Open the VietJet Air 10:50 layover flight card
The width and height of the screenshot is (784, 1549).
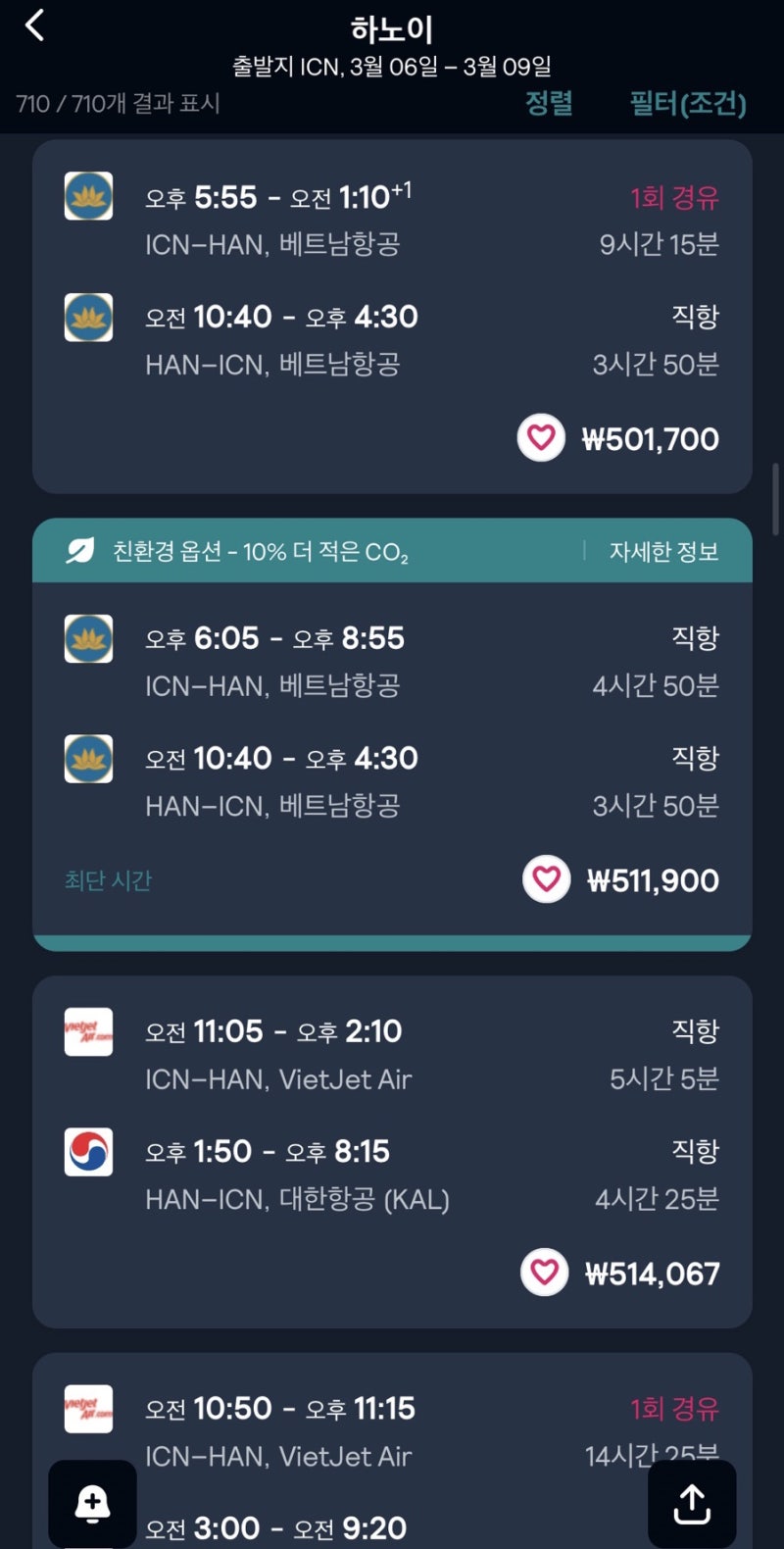(x=392, y=1451)
